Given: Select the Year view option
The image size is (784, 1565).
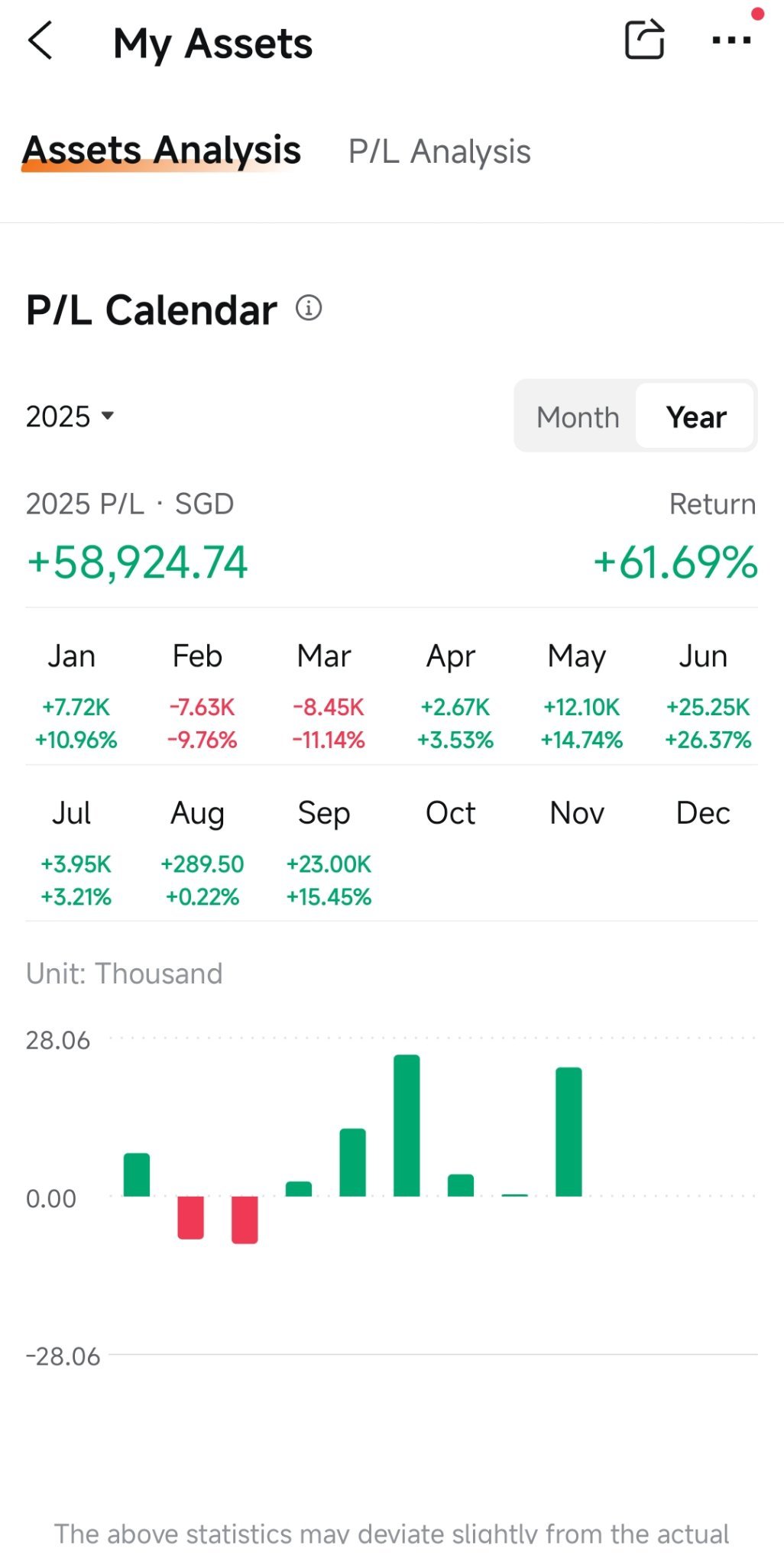Looking at the screenshot, I should point(695,417).
